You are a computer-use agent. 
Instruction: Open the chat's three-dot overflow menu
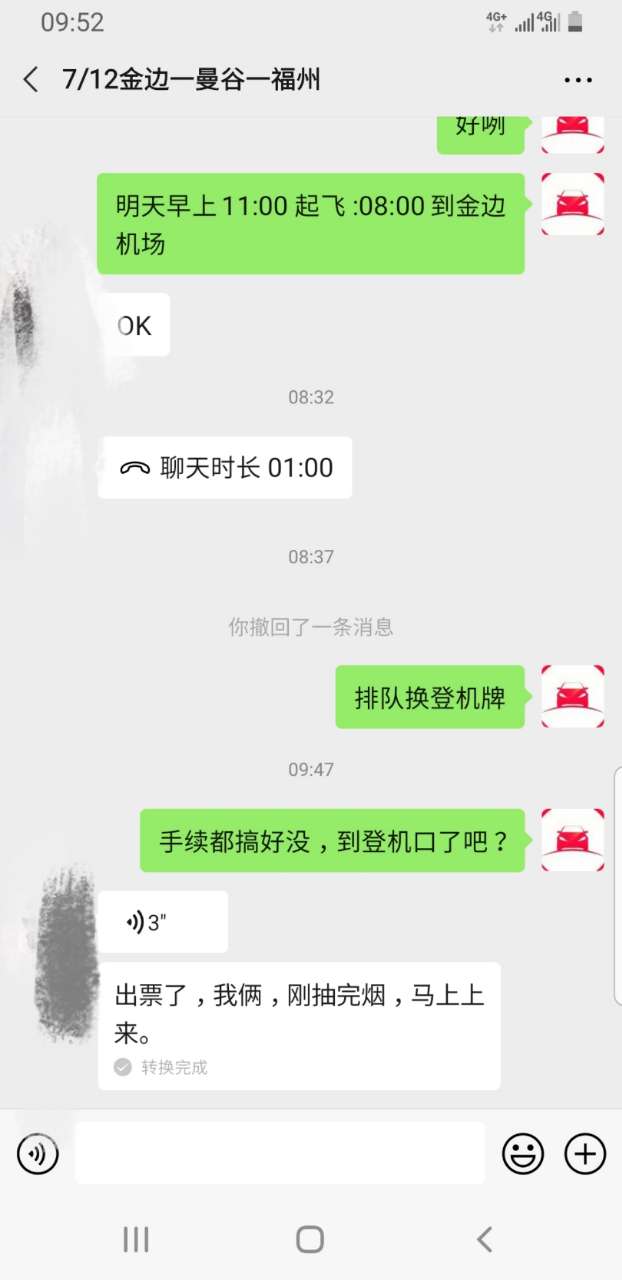578,81
